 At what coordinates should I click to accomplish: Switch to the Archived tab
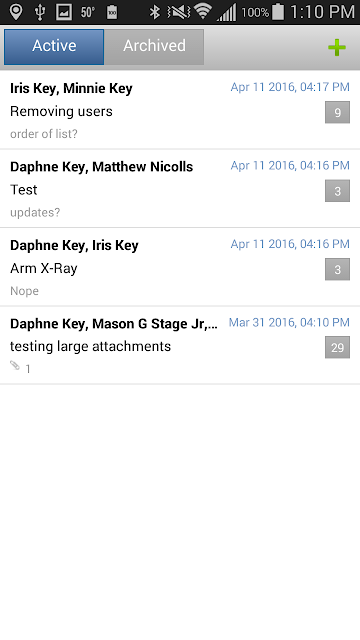pos(154,47)
